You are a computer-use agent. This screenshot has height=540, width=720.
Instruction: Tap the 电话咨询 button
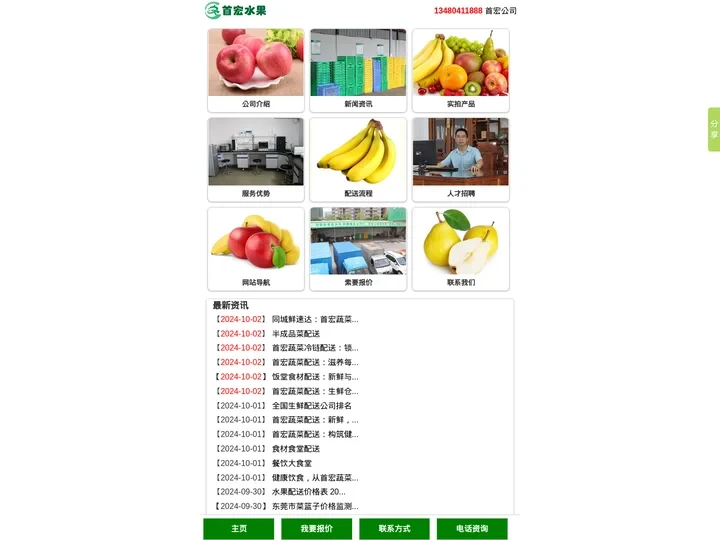472,528
